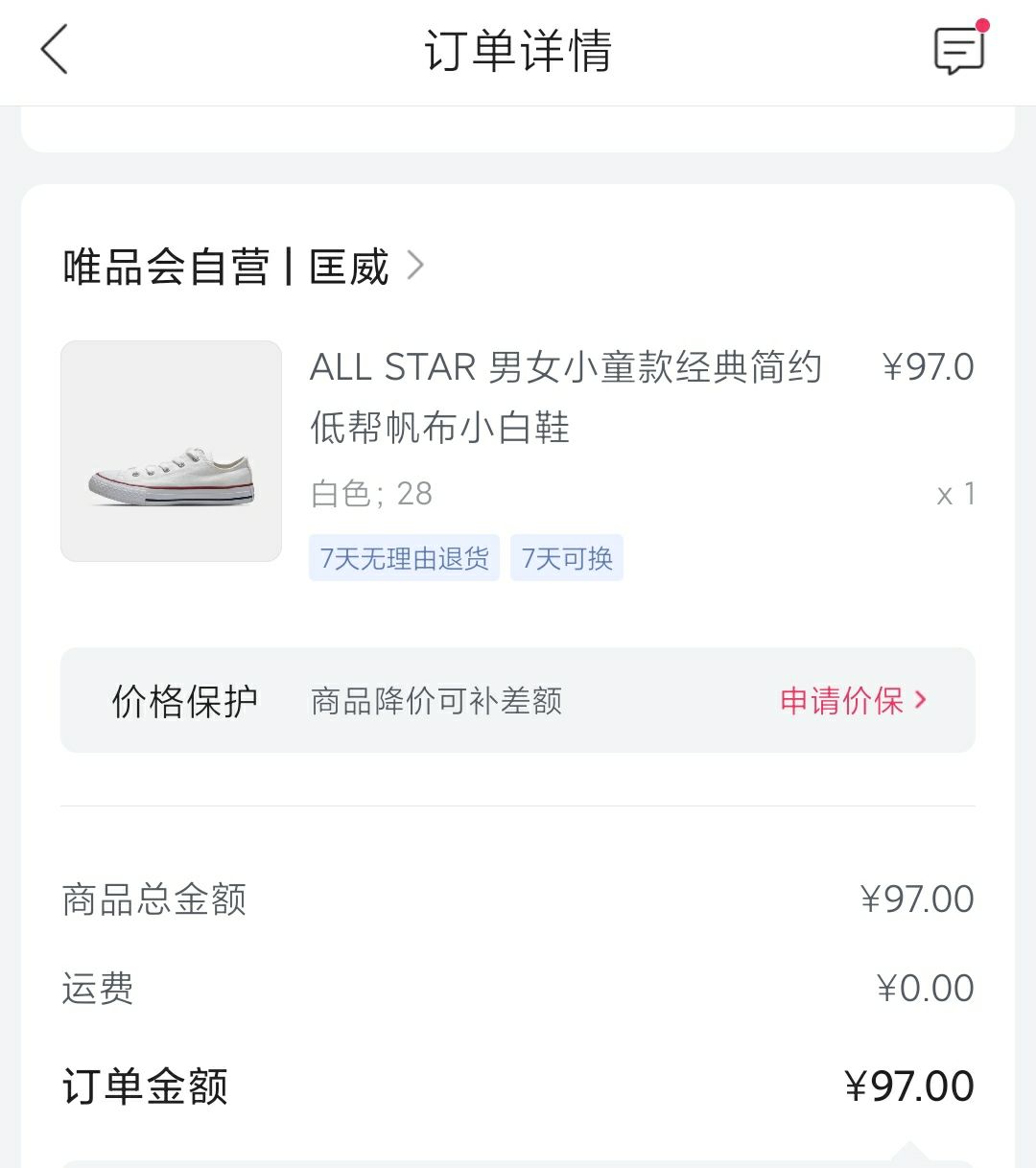Select the 7天无理由退货 service tag

pos(403,557)
